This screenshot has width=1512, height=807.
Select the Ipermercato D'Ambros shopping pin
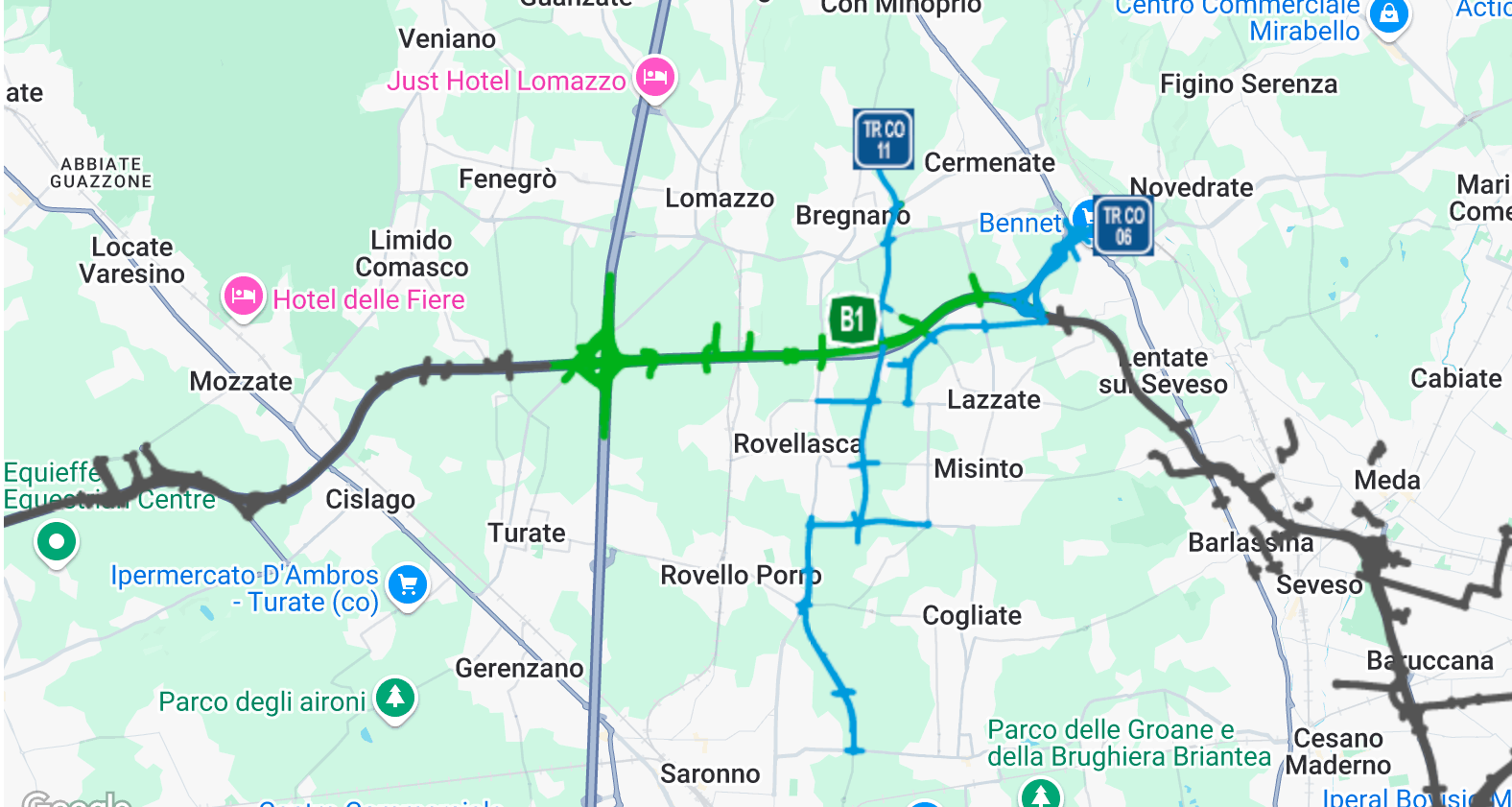pos(408,584)
